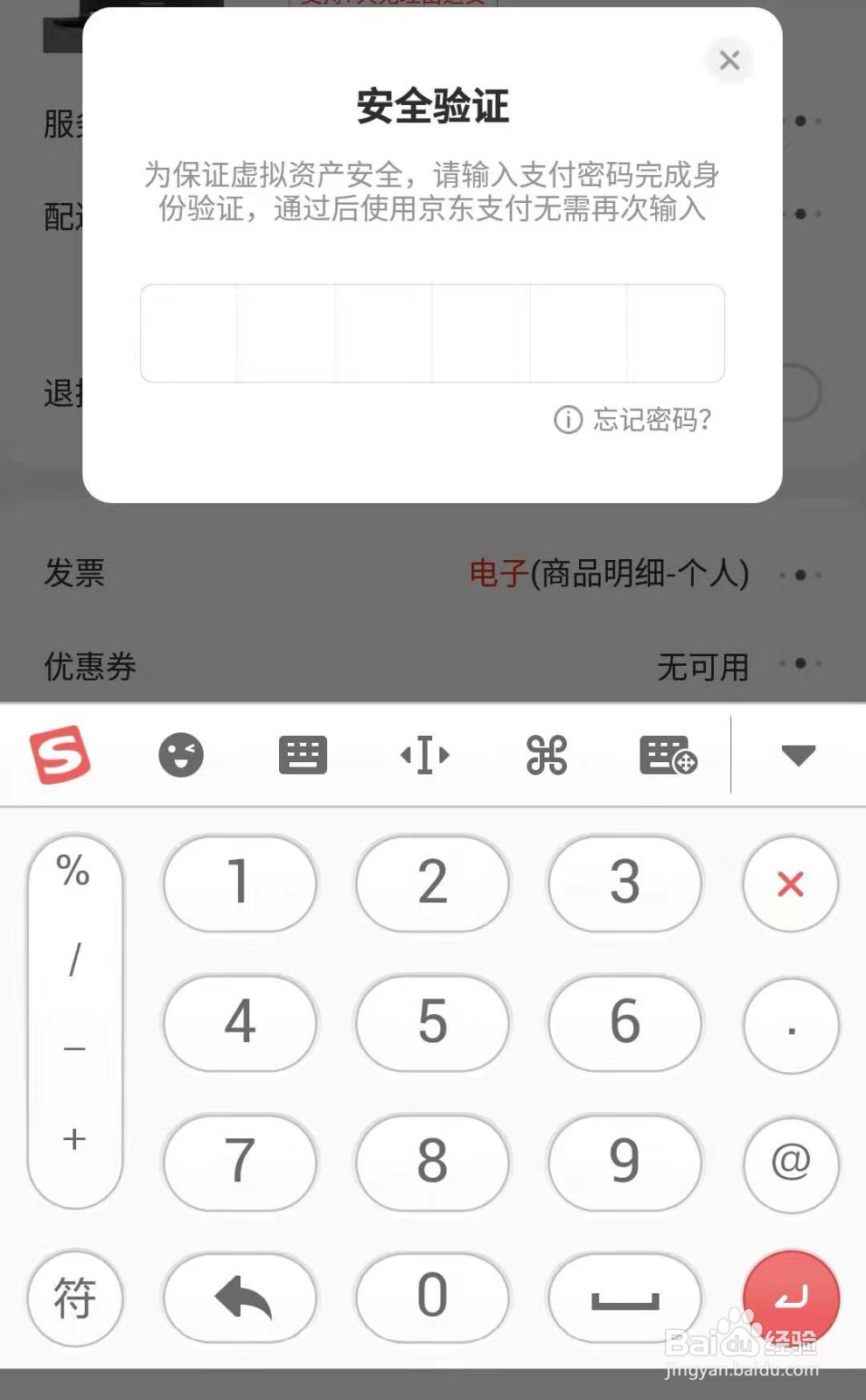Open the emoji panel on the keyboard toolbar
The image size is (866, 1400).
click(x=181, y=754)
